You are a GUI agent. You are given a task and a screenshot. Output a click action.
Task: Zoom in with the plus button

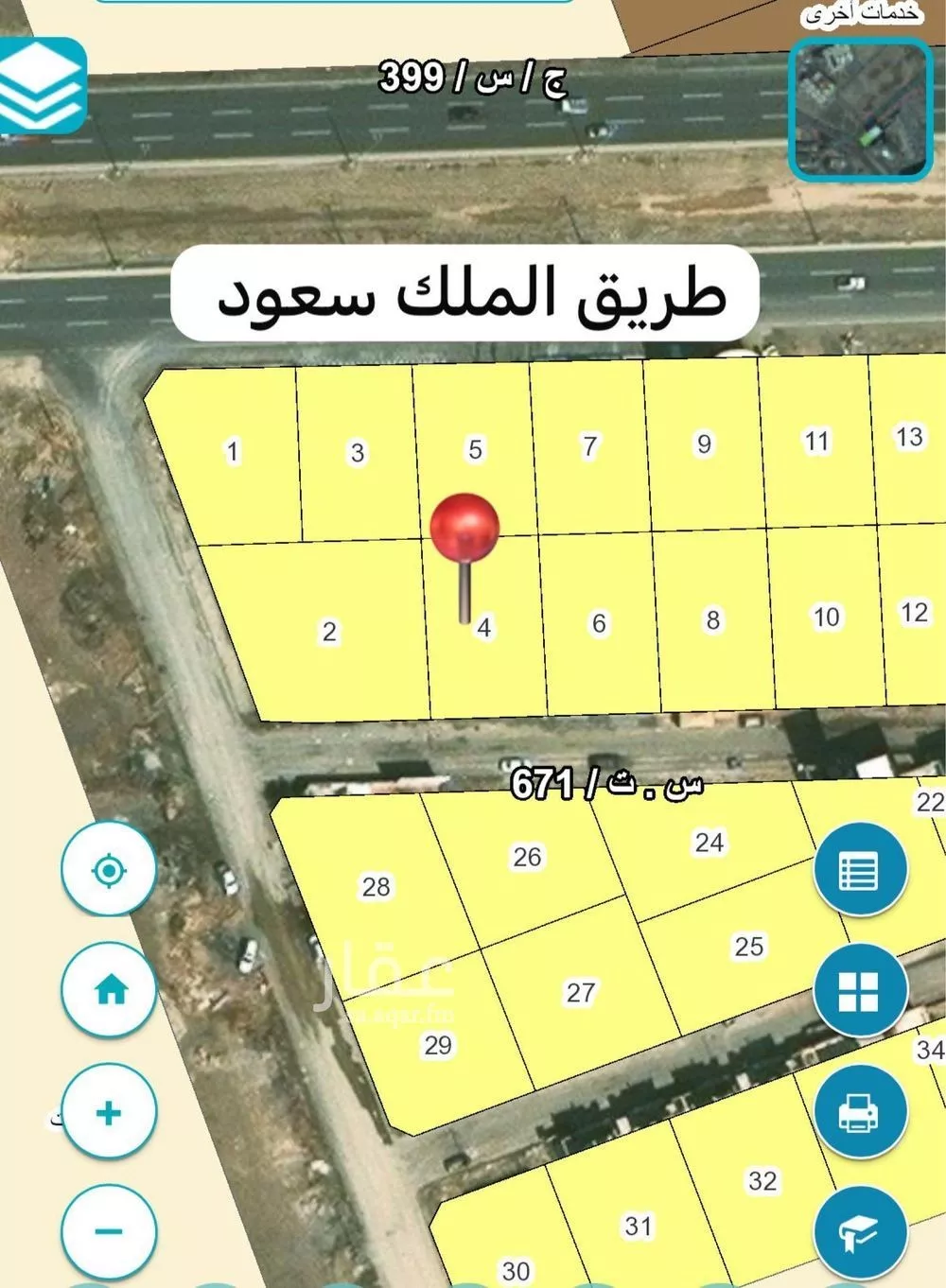coord(109,1112)
